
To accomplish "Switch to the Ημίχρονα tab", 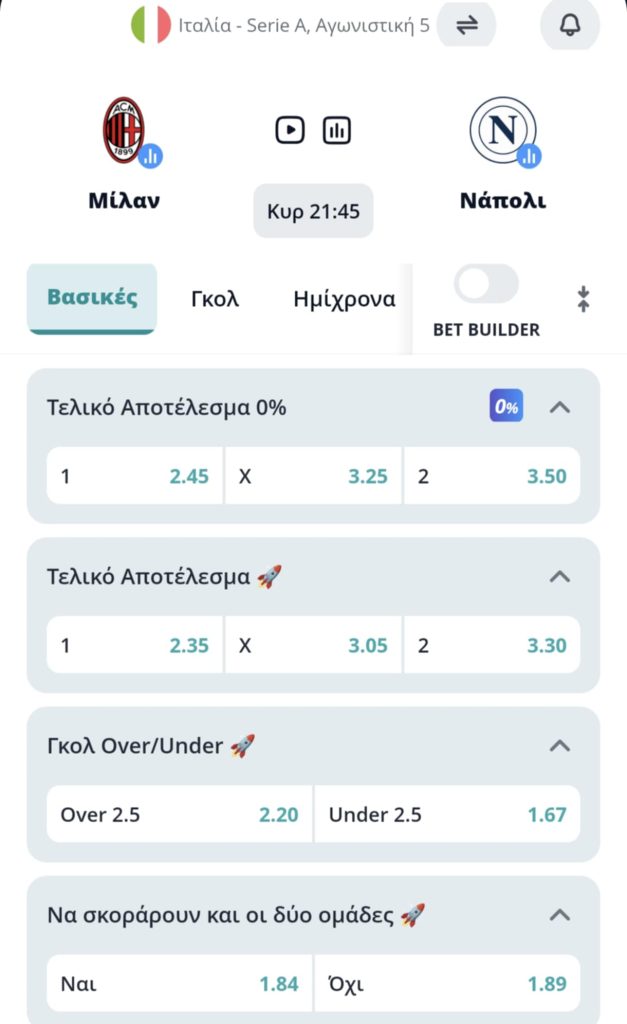I will pos(344,299).
